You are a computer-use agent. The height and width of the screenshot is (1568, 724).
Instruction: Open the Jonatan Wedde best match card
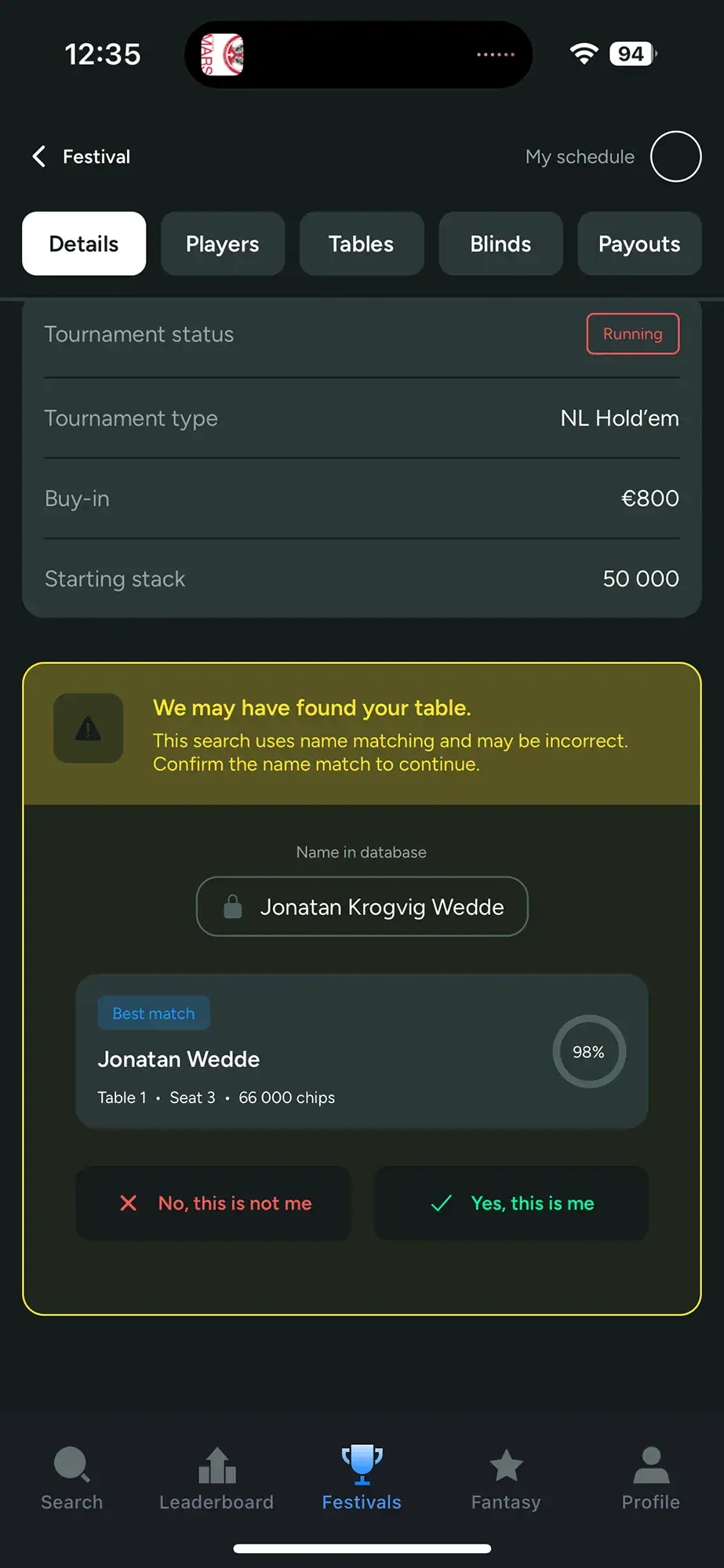tap(362, 1051)
